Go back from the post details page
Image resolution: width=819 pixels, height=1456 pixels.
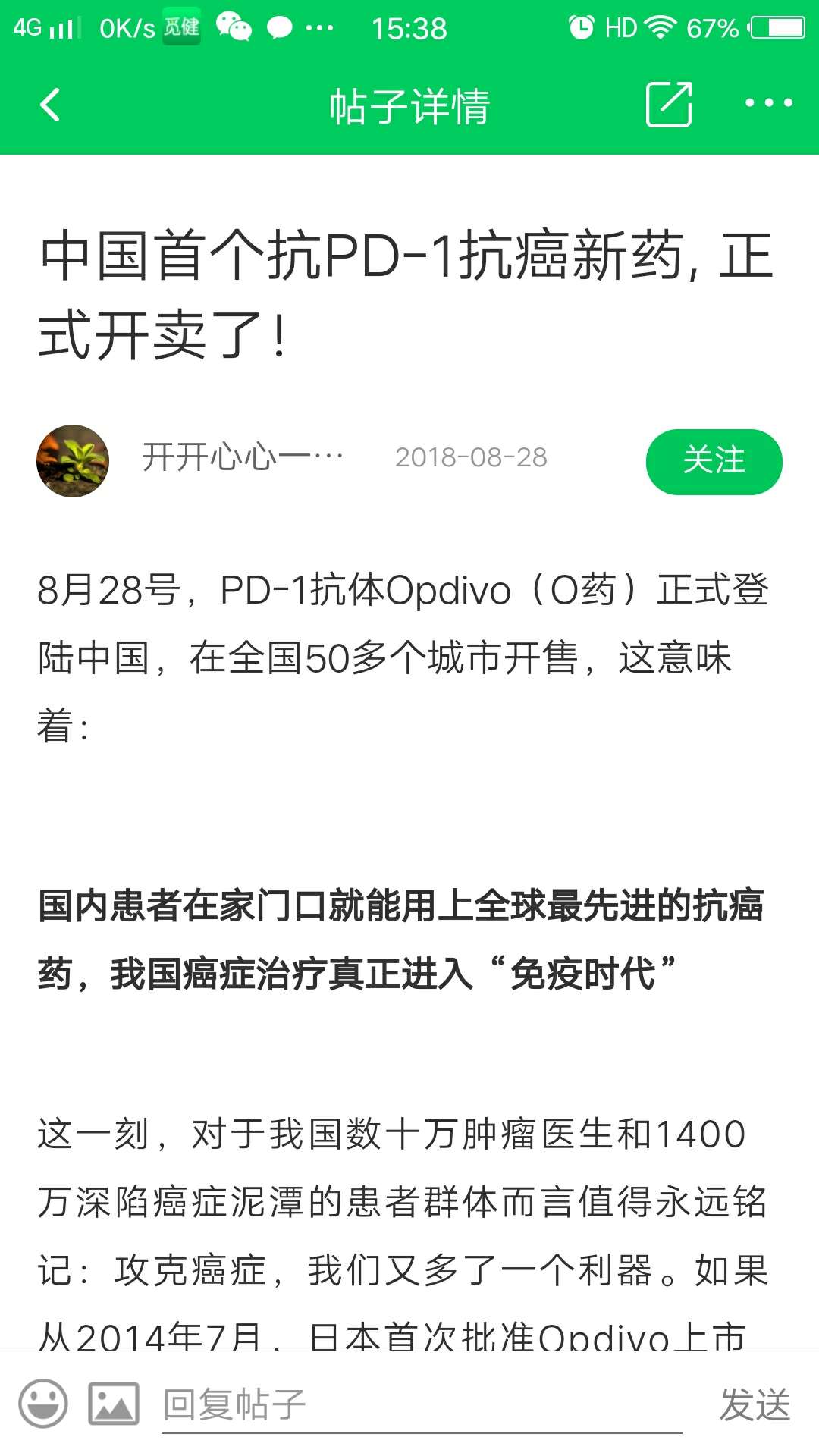pos(50,105)
